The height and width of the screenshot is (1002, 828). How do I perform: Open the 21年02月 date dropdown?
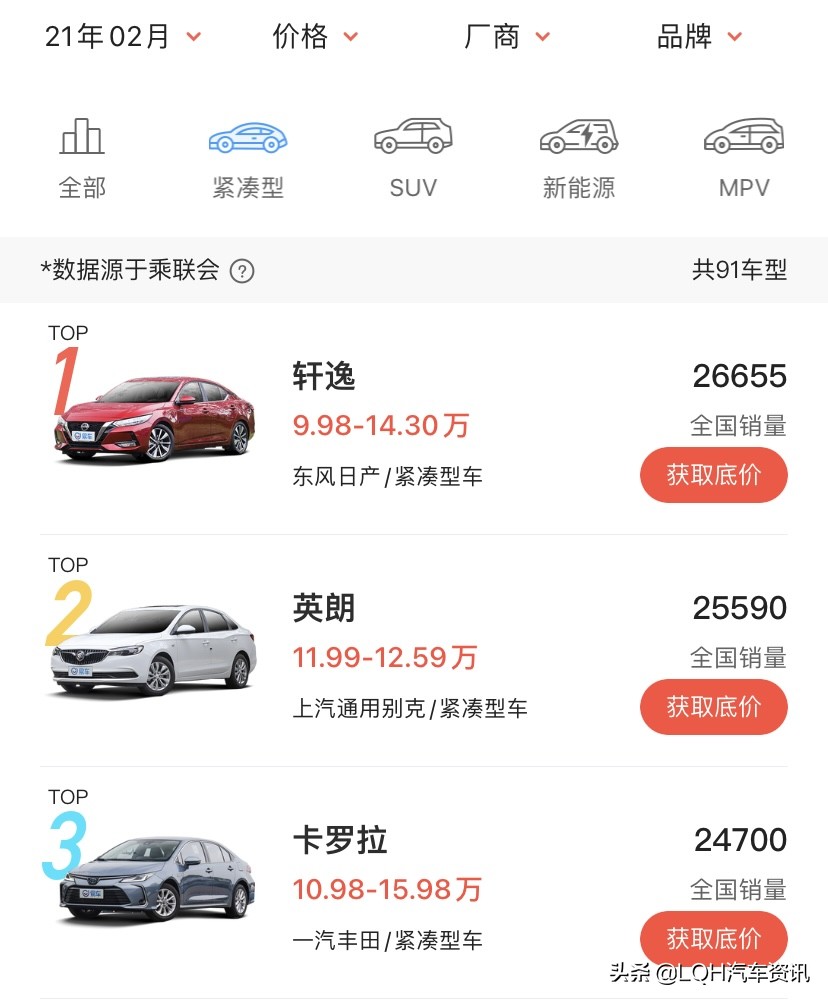[122, 36]
